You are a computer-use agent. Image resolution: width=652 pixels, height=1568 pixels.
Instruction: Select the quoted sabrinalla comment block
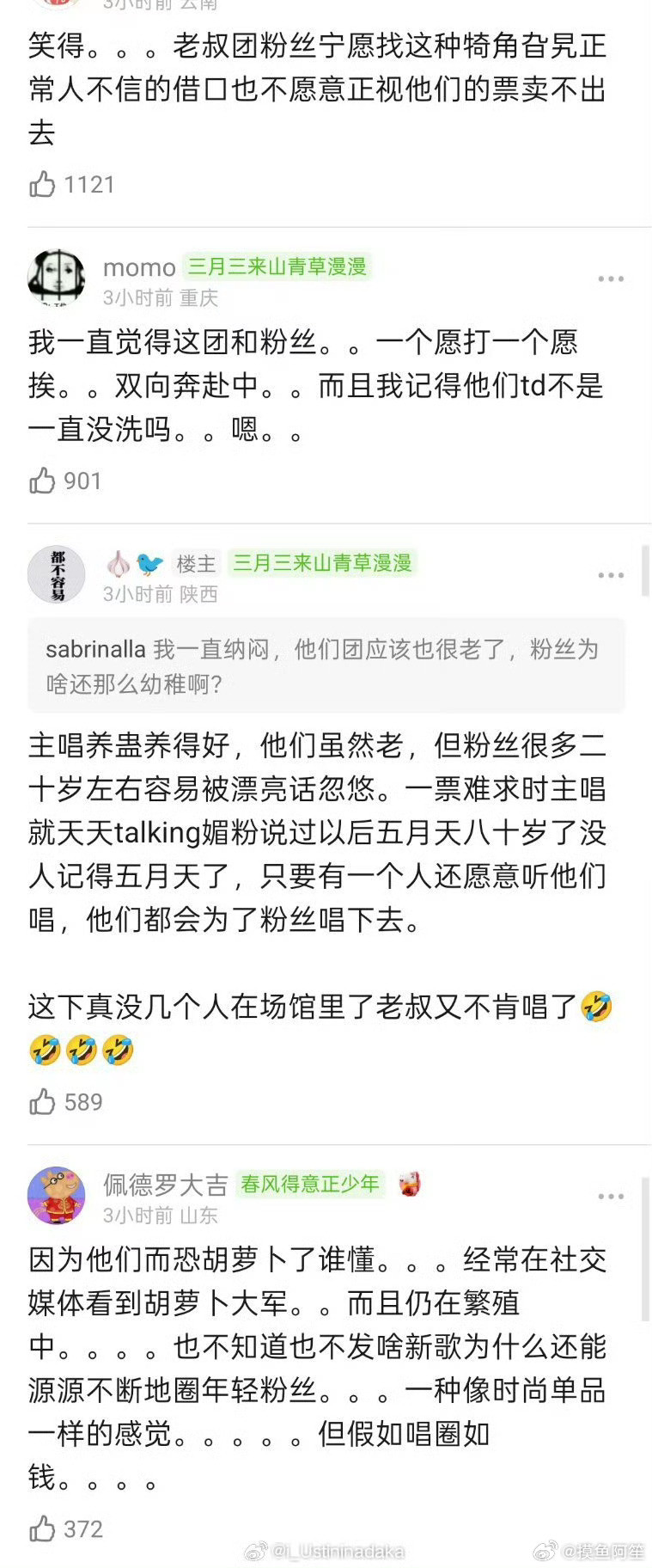click(x=326, y=666)
